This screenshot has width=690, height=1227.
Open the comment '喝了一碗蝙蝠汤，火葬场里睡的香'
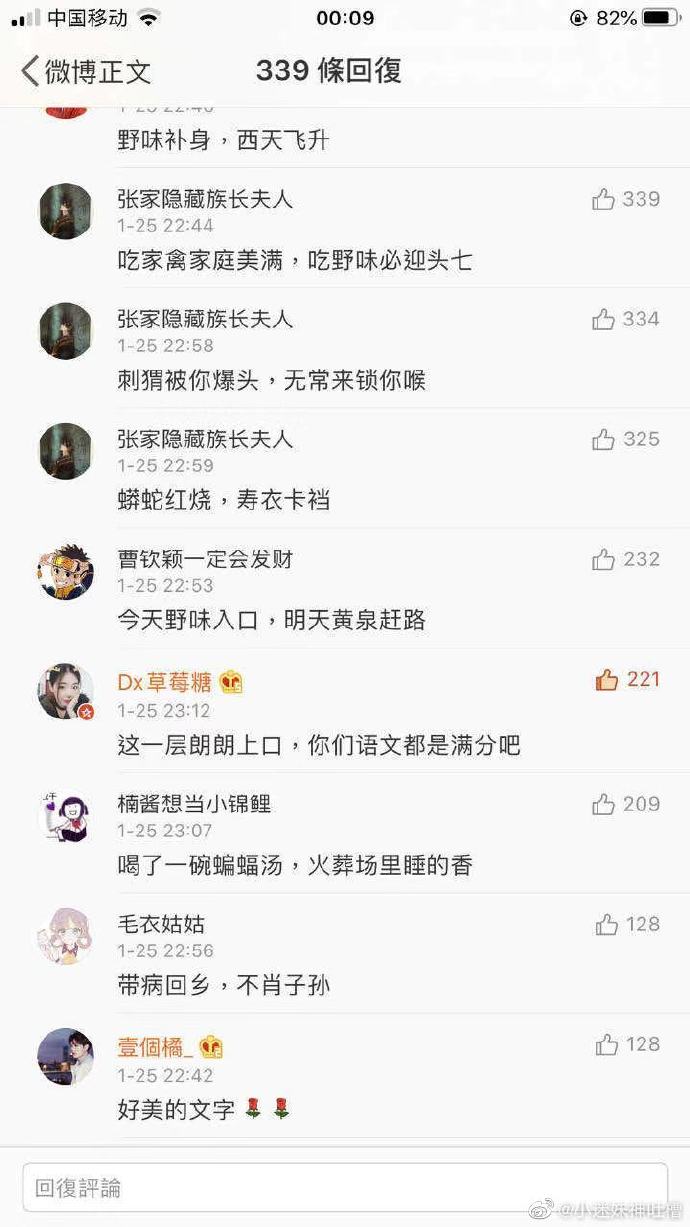(294, 866)
